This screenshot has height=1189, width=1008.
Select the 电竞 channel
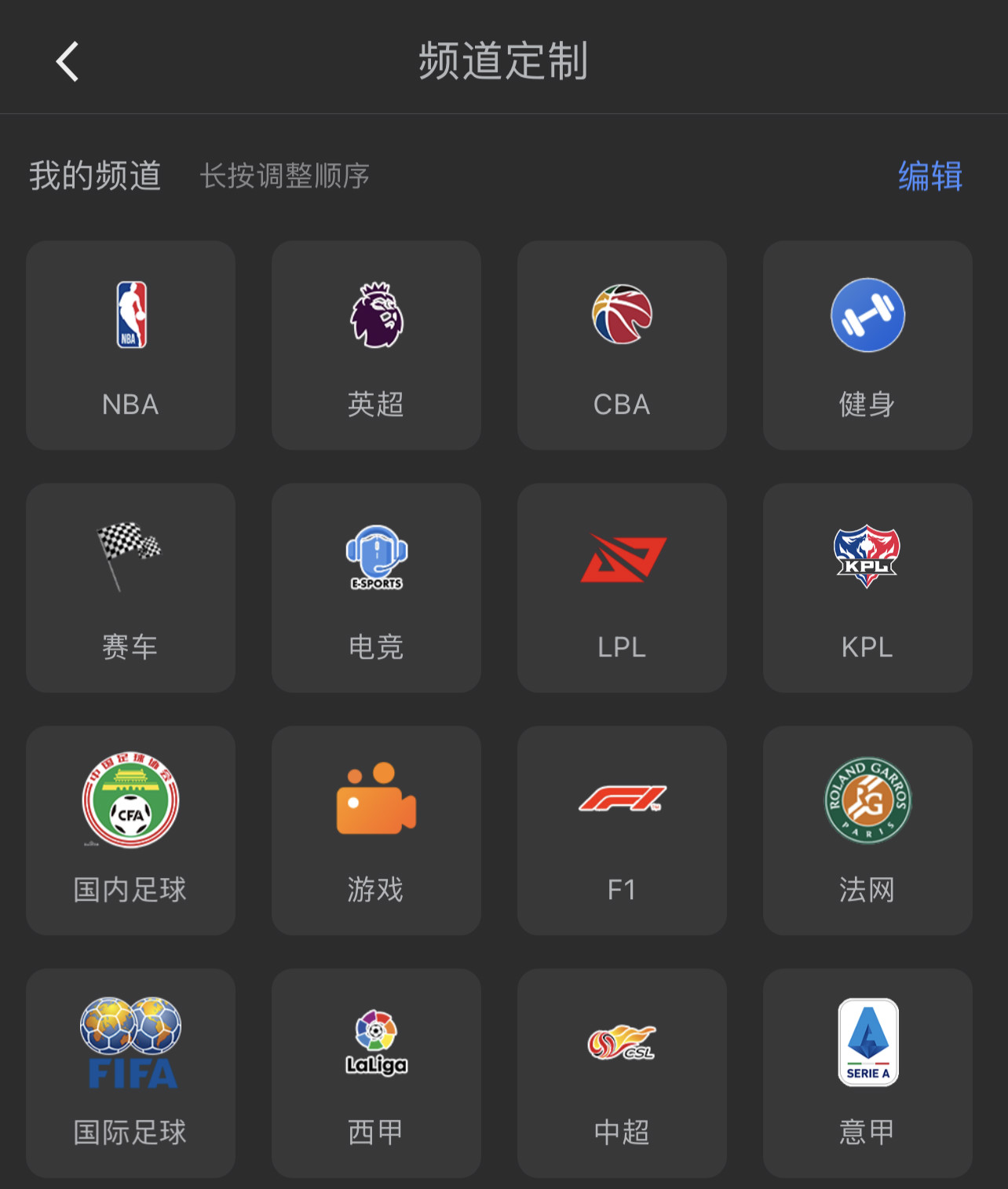tap(376, 587)
